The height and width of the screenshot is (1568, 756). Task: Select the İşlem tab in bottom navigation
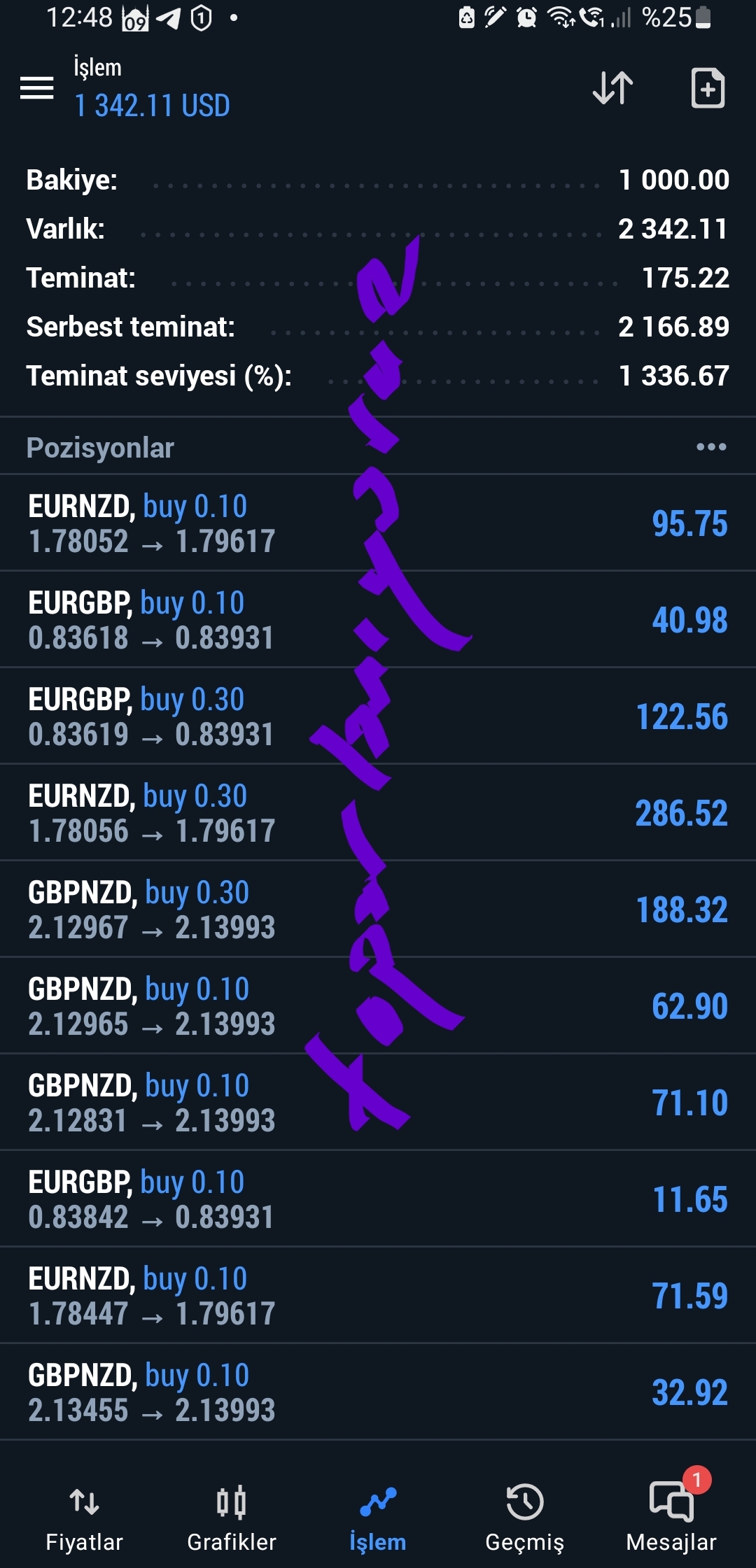coord(378,1518)
